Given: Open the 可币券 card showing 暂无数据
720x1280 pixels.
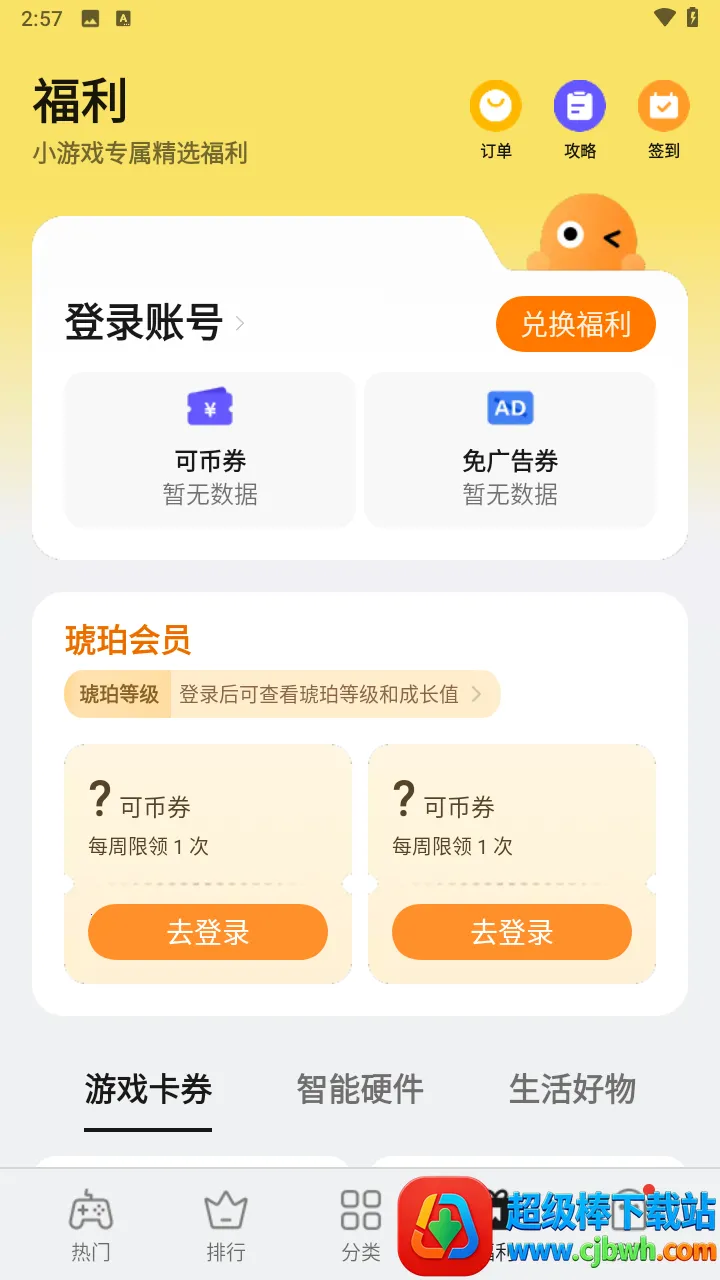Looking at the screenshot, I should [210, 449].
